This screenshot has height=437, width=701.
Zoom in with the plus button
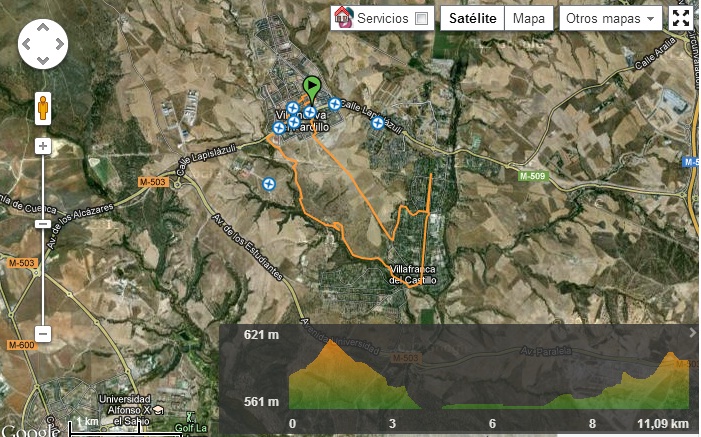coord(43,146)
